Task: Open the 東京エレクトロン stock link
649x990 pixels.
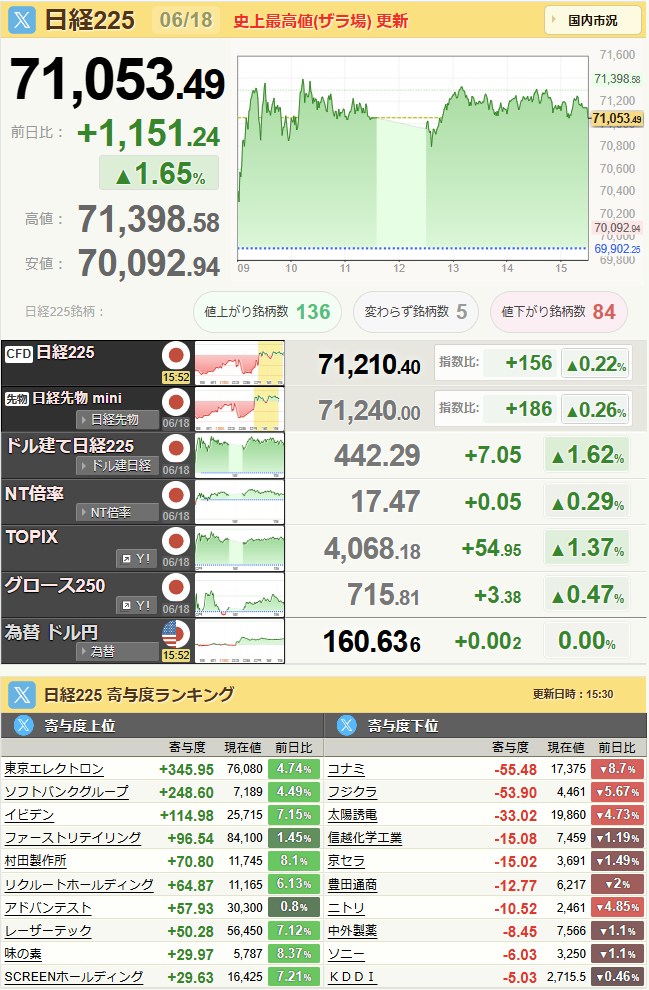Action: click(x=54, y=768)
